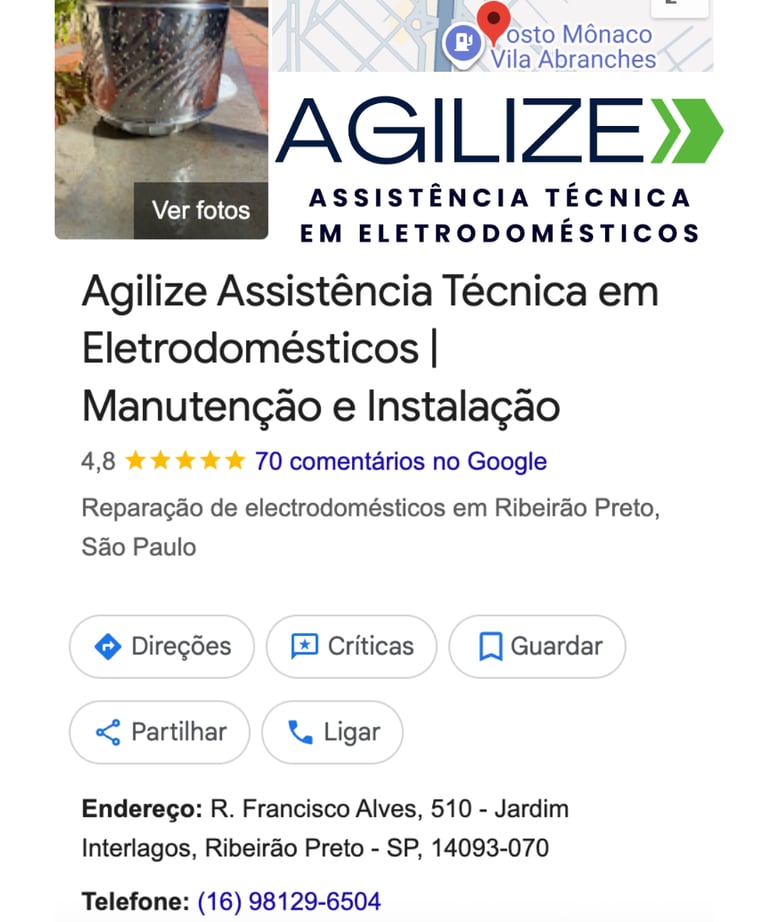768x922 pixels.
Task: Save this business with Guardar
Action: 537,646
